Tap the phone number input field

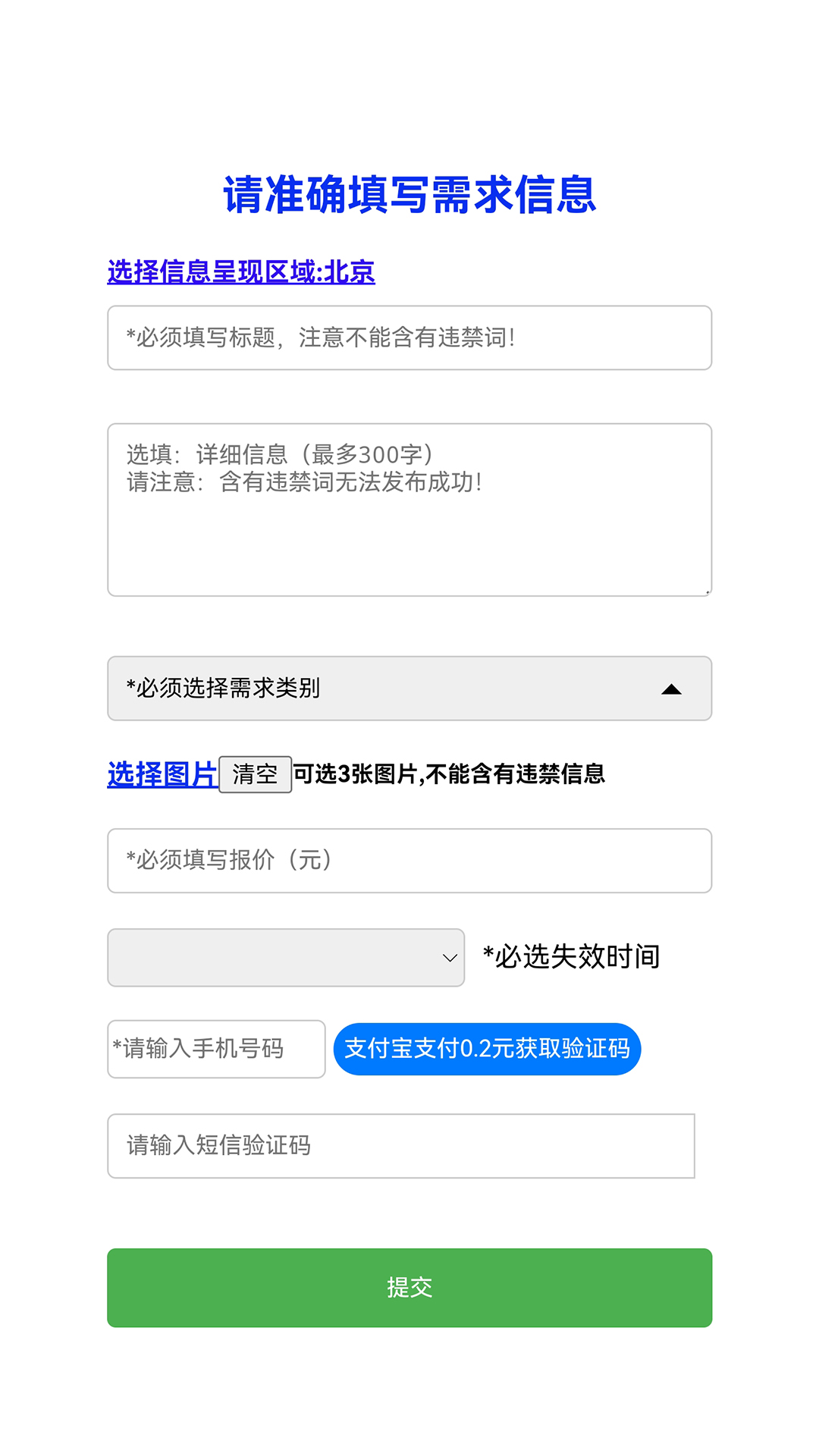[216, 1049]
